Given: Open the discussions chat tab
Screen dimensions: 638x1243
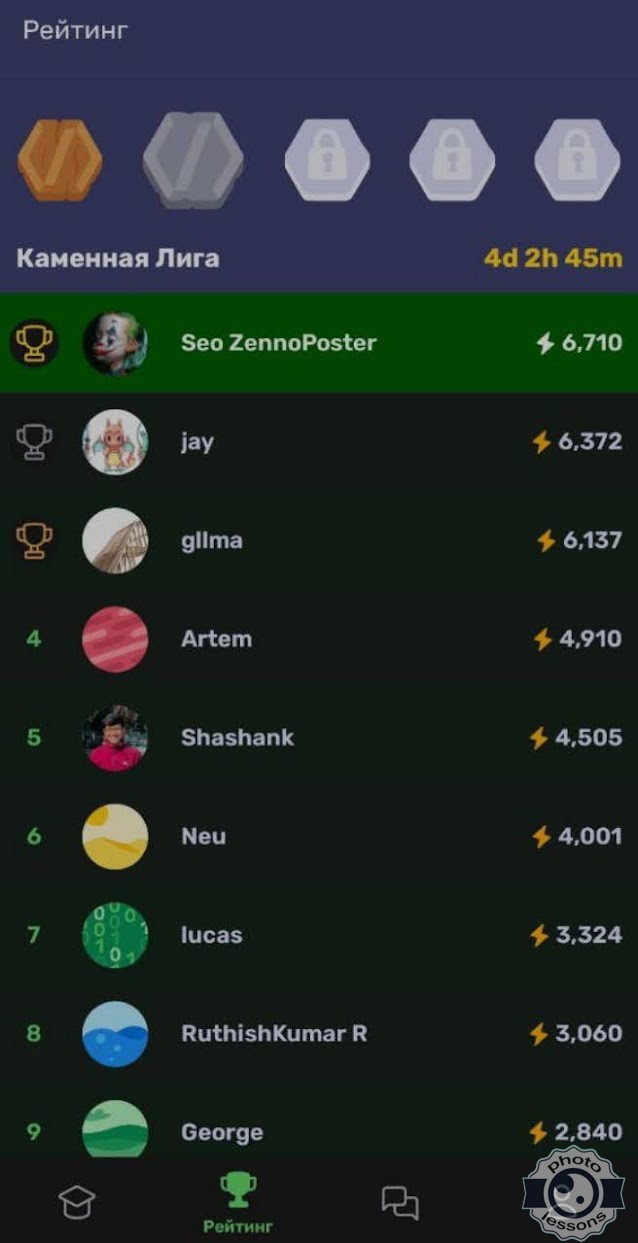Looking at the screenshot, I should (x=400, y=1202).
